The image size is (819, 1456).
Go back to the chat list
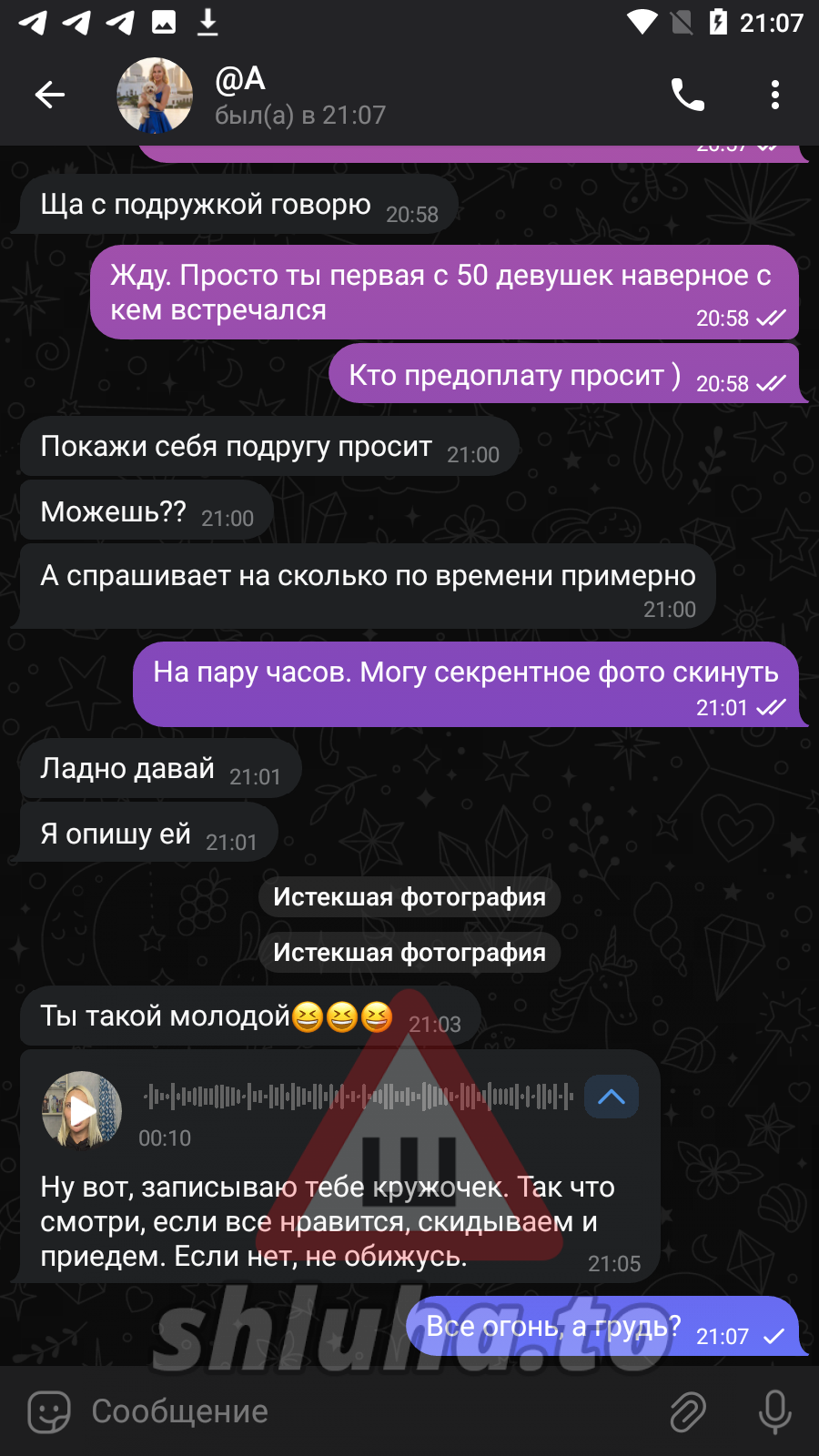tap(50, 95)
